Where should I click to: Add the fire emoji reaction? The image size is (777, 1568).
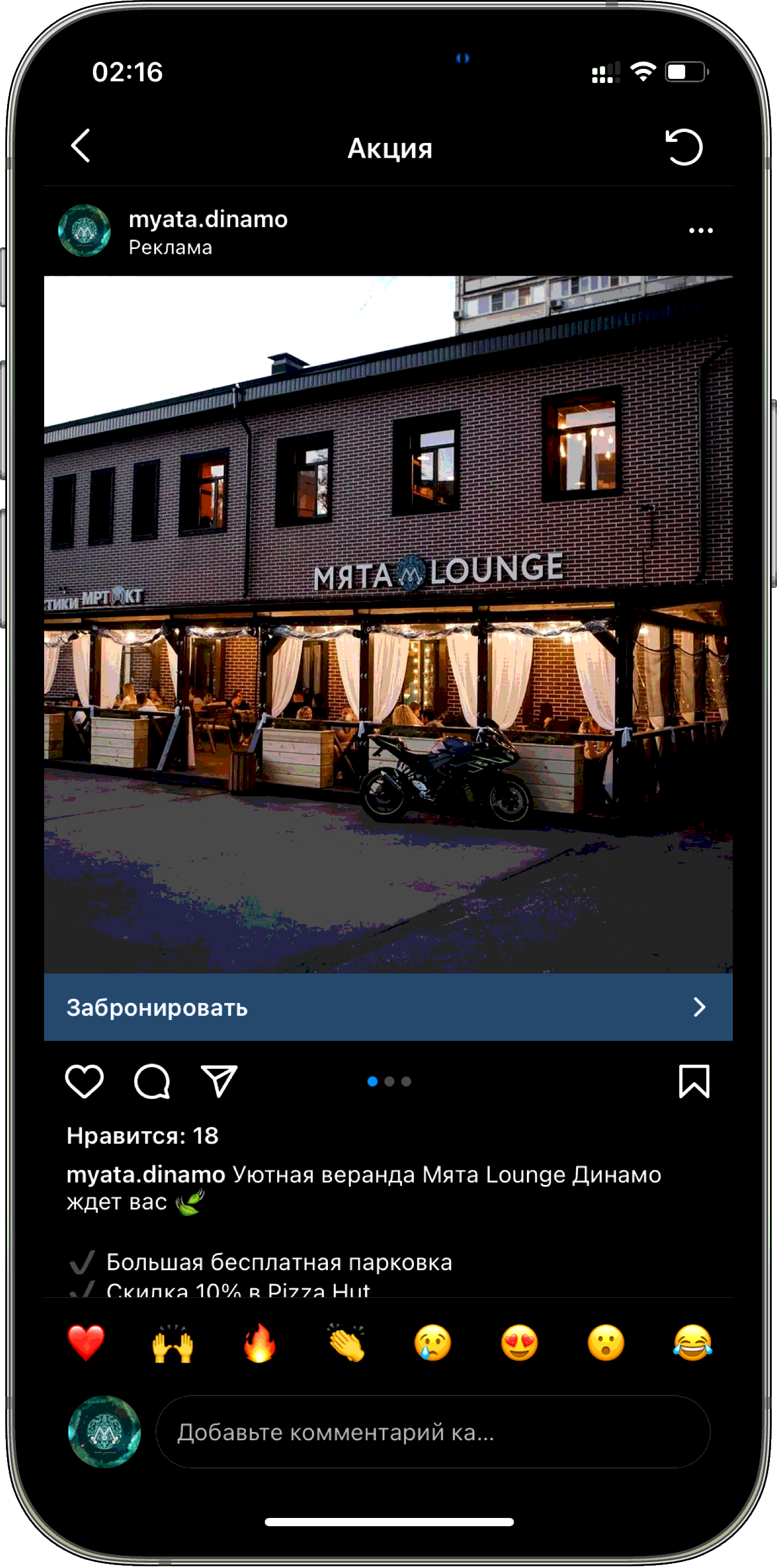[x=260, y=1343]
